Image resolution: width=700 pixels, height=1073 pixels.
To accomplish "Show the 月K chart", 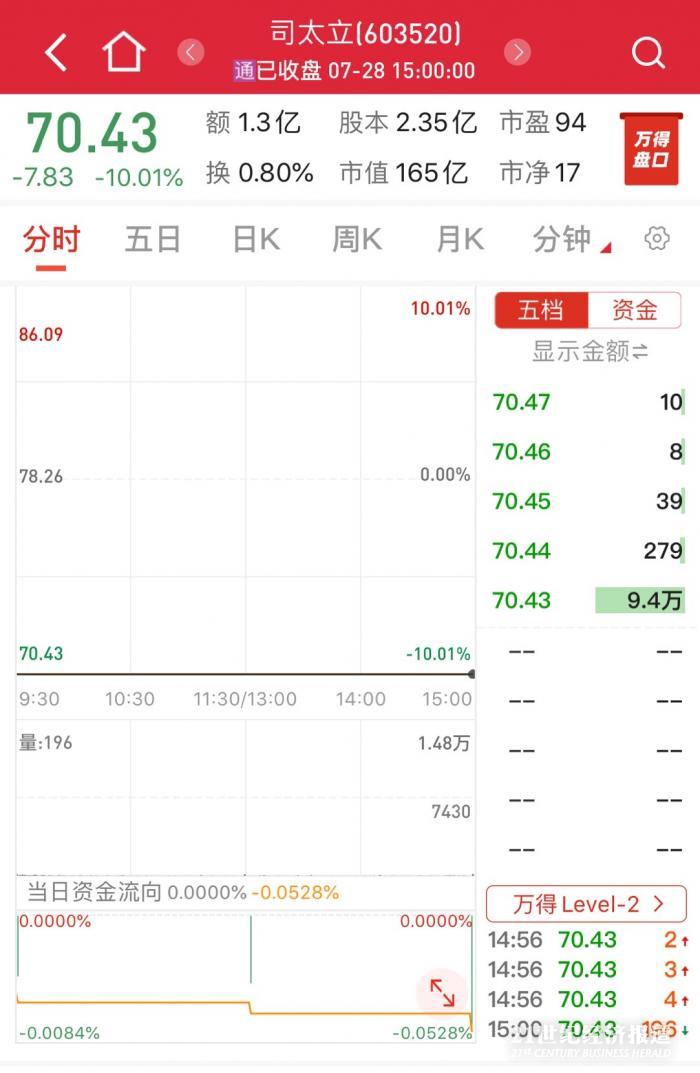I will [x=460, y=240].
